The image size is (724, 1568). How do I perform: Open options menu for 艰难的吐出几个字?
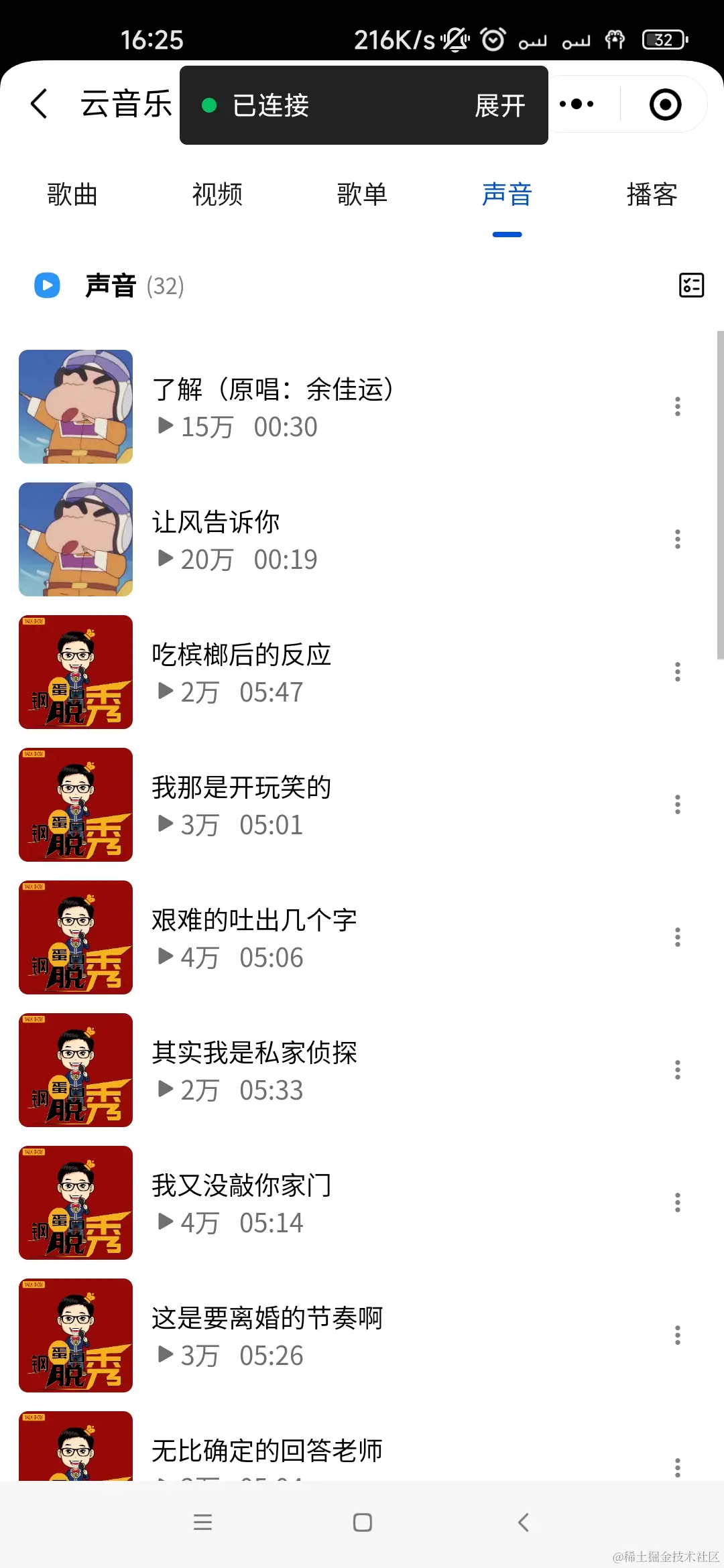click(677, 937)
